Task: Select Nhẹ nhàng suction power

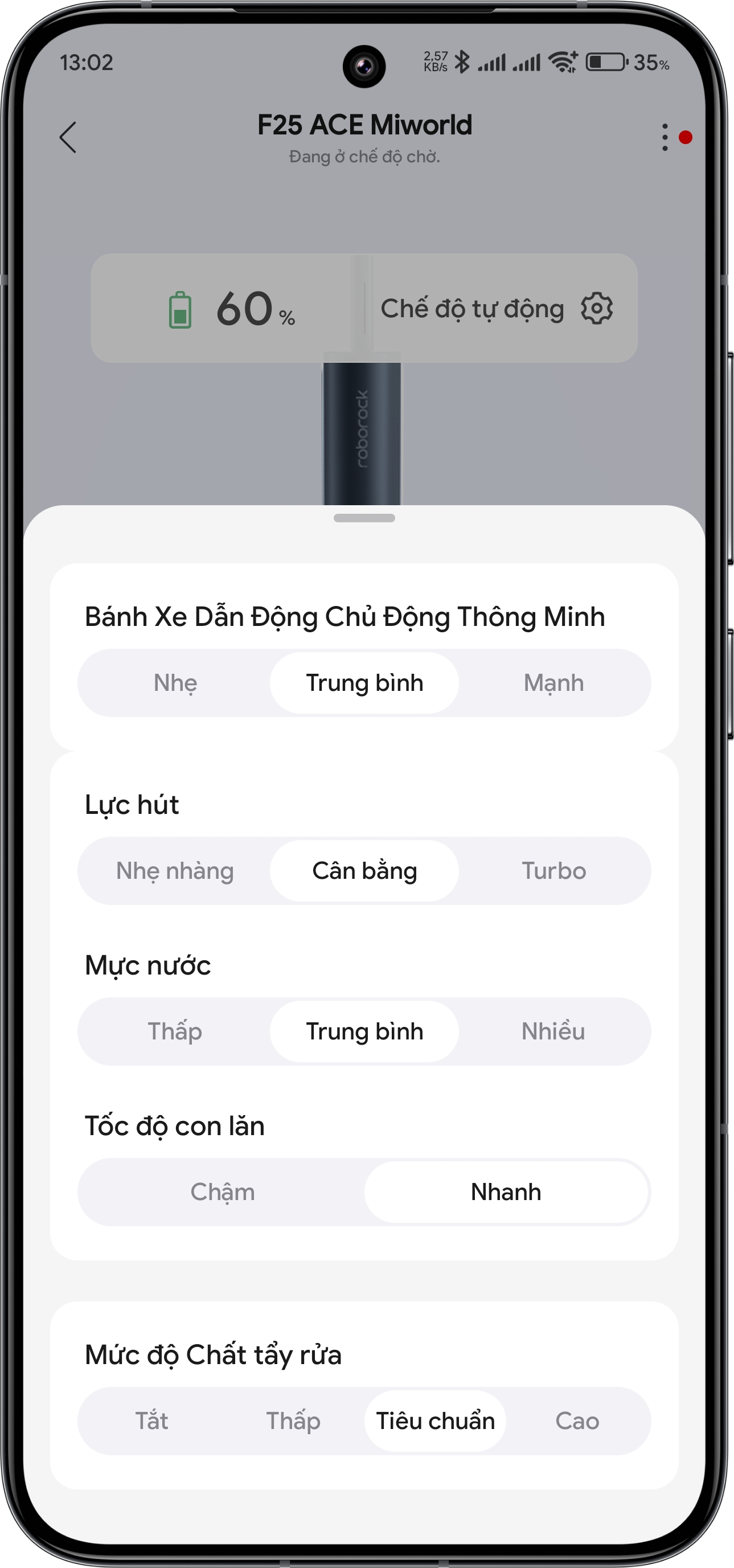Action: [175, 871]
